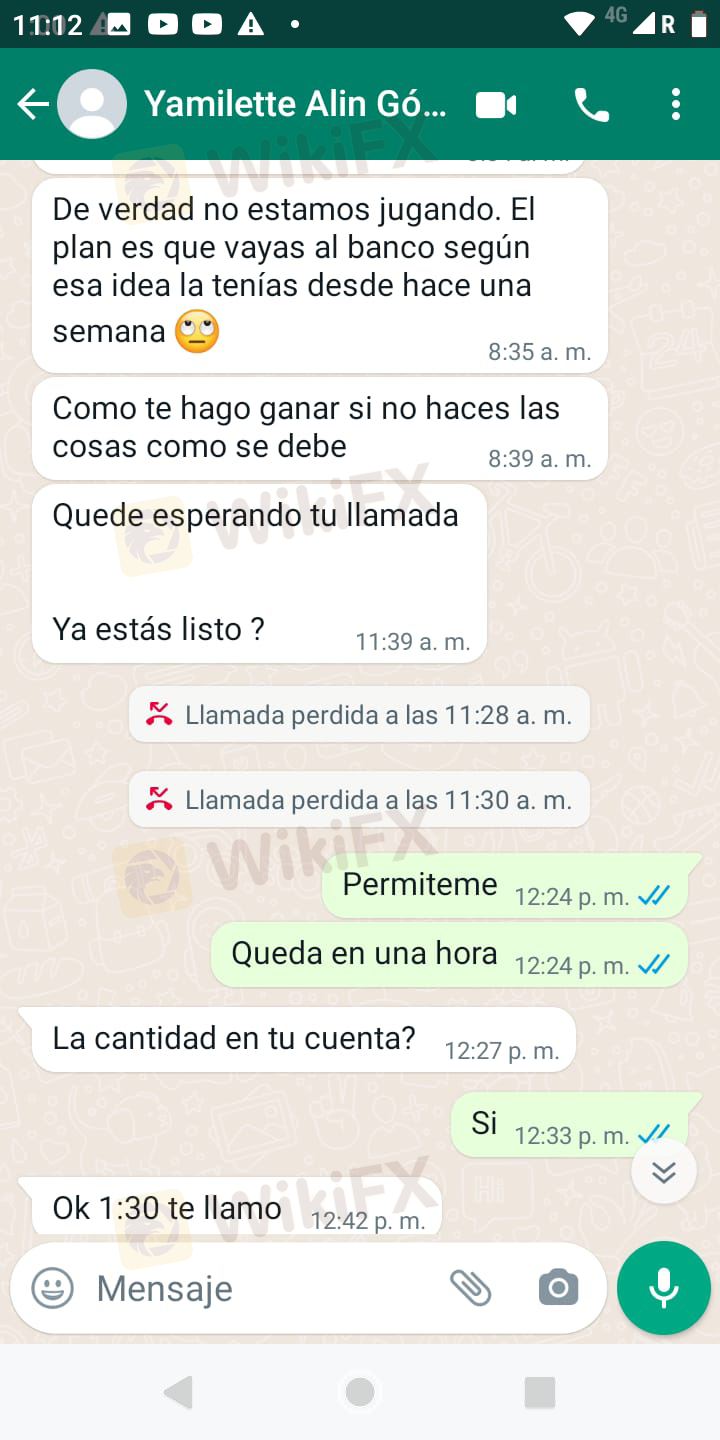Tap the missed call at 11:30 a. m.
This screenshot has height=1440, width=720.
click(x=359, y=800)
